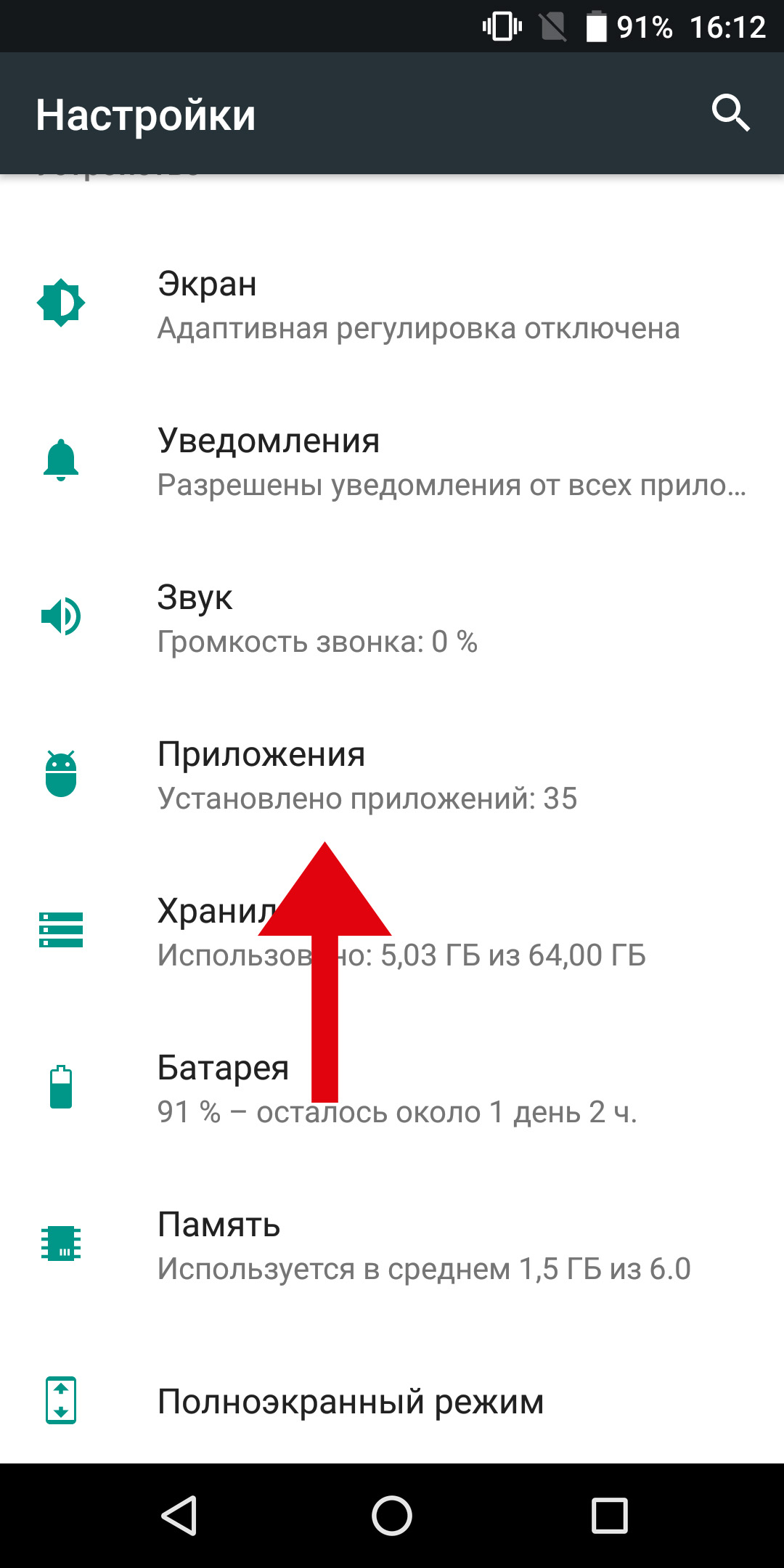Open the settings search icon
784x1568 pixels.
tap(730, 113)
